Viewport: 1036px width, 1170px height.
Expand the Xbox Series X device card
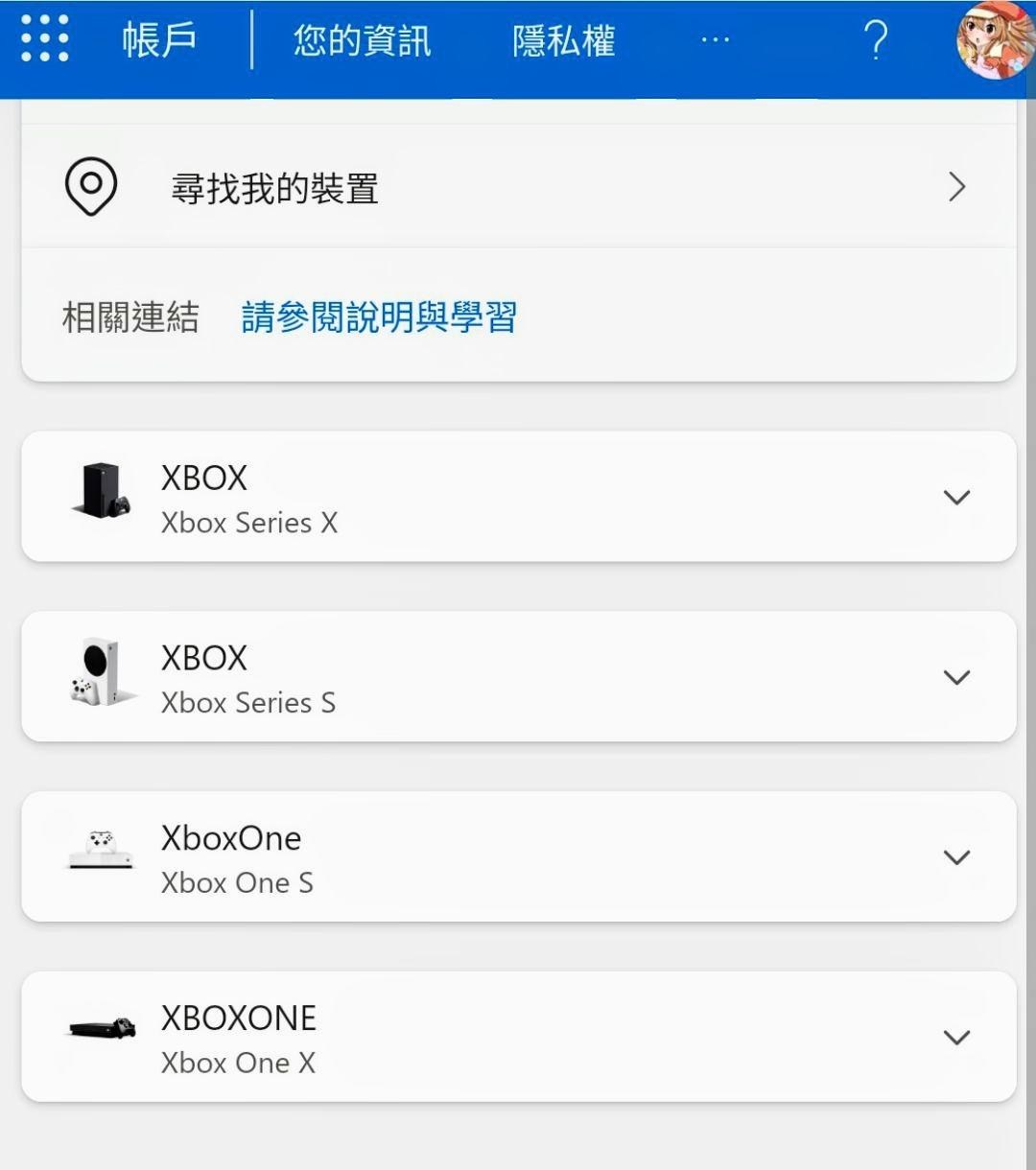pos(955,497)
